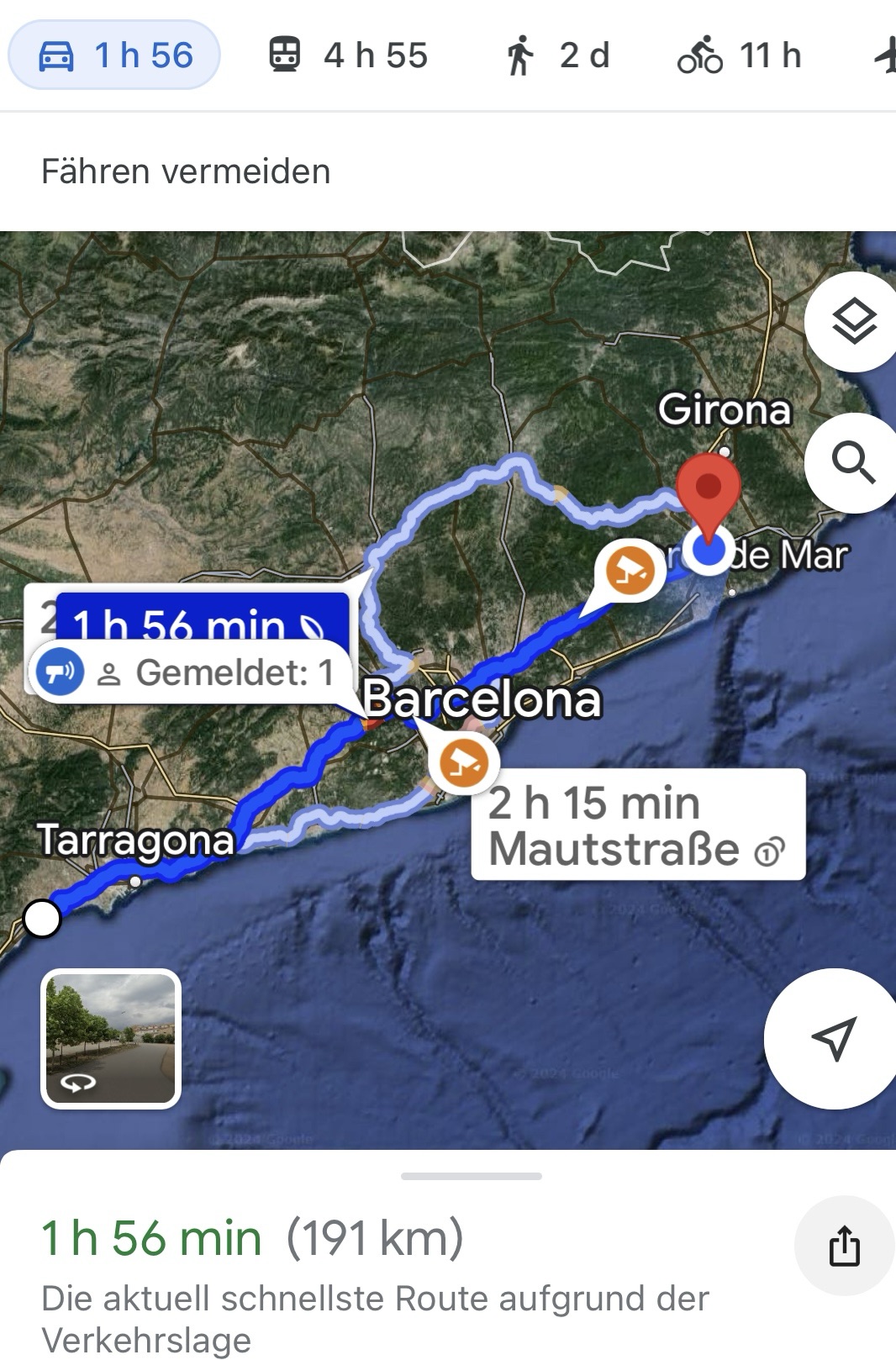Open the map layers selector
Viewport: 896px width, 1360px height.
[x=853, y=321]
